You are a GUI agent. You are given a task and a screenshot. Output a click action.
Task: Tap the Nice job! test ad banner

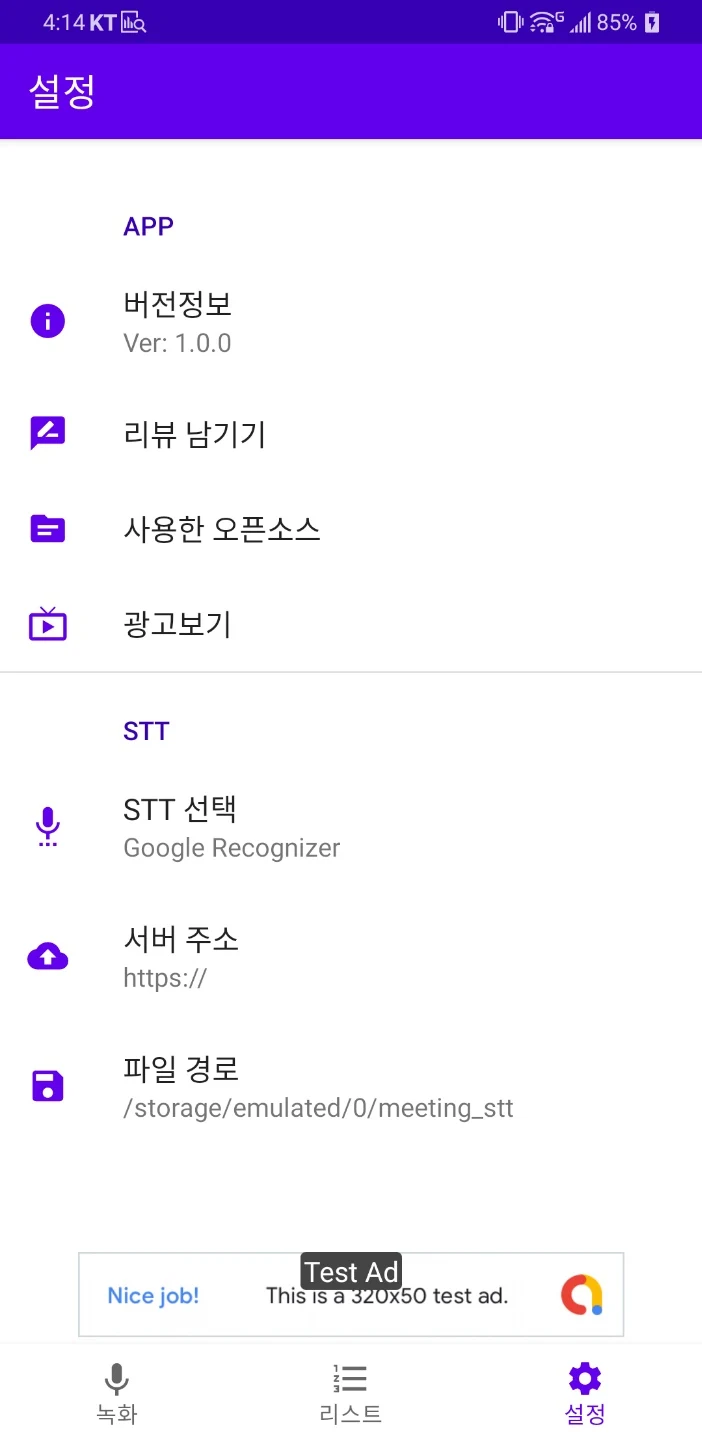pos(351,1295)
